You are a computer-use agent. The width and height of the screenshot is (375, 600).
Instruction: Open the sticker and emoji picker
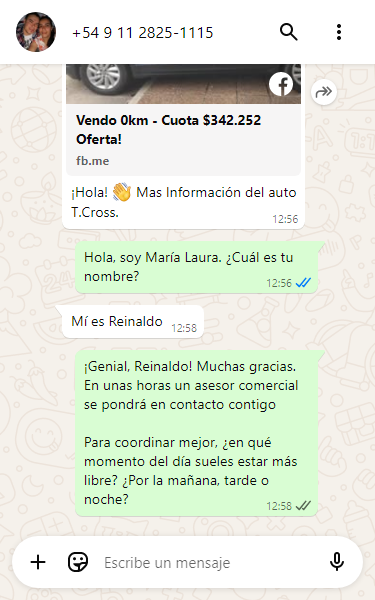(x=78, y=562)
